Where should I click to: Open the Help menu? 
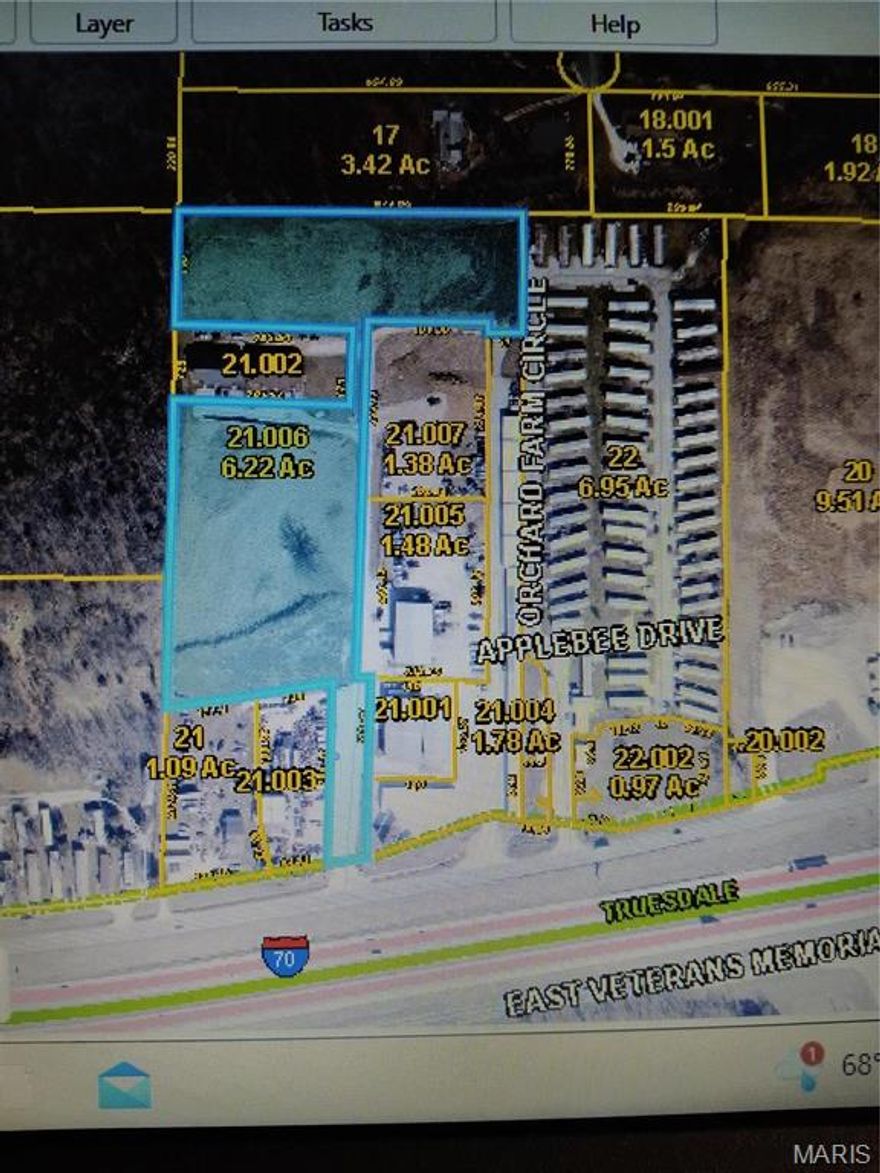pyautogui.click(x=617, y=24)
